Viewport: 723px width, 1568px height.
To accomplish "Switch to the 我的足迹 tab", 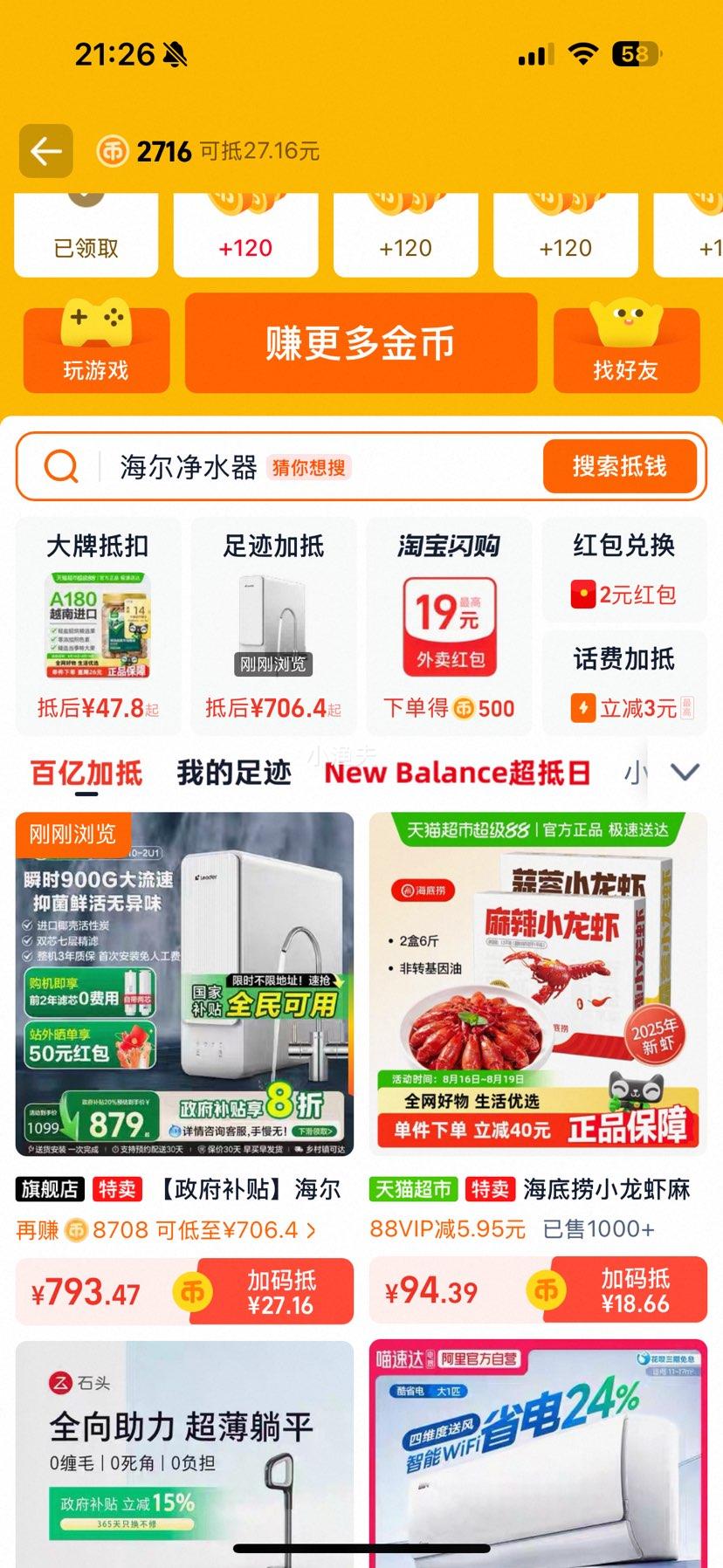I will (x=230, y=773).
